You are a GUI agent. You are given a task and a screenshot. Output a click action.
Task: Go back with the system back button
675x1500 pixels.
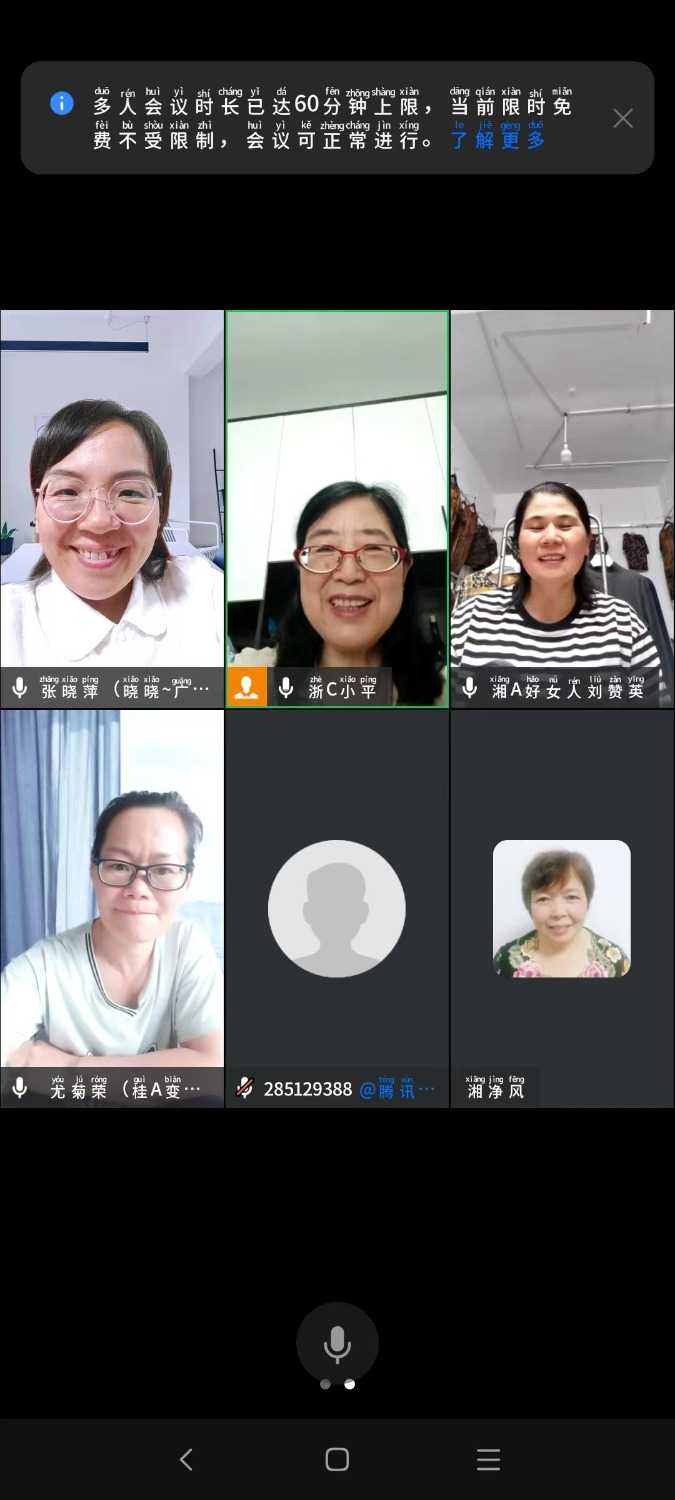pos(186,1460)
